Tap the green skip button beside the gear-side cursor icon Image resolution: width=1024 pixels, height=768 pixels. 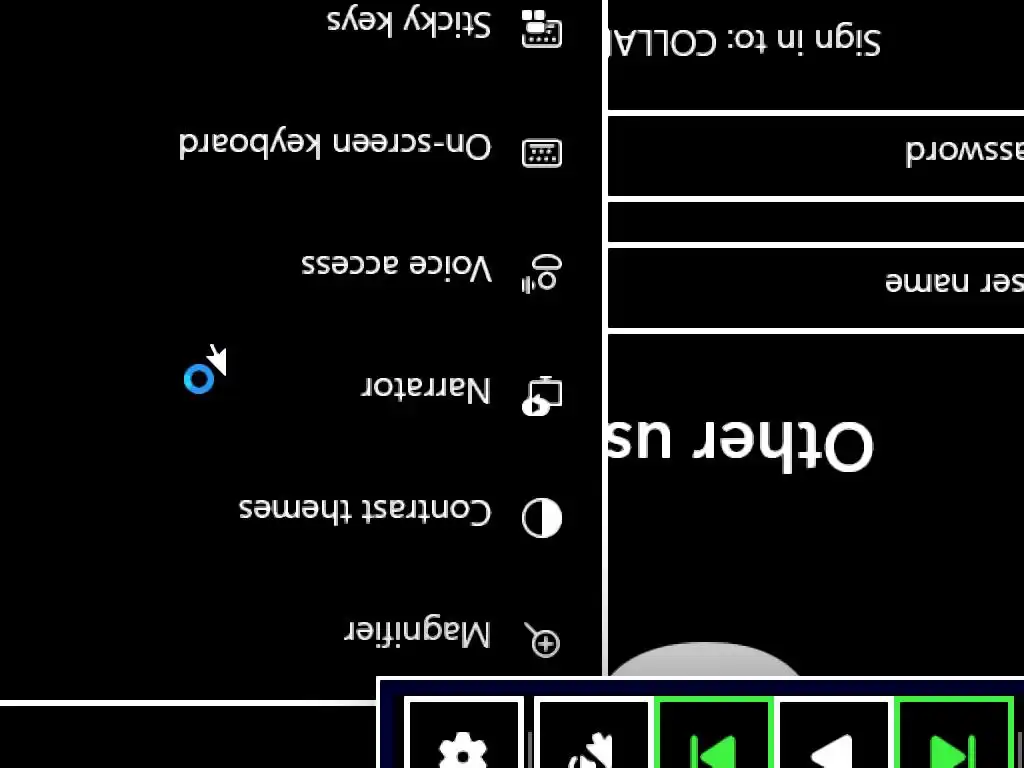[x=713, y=742]
